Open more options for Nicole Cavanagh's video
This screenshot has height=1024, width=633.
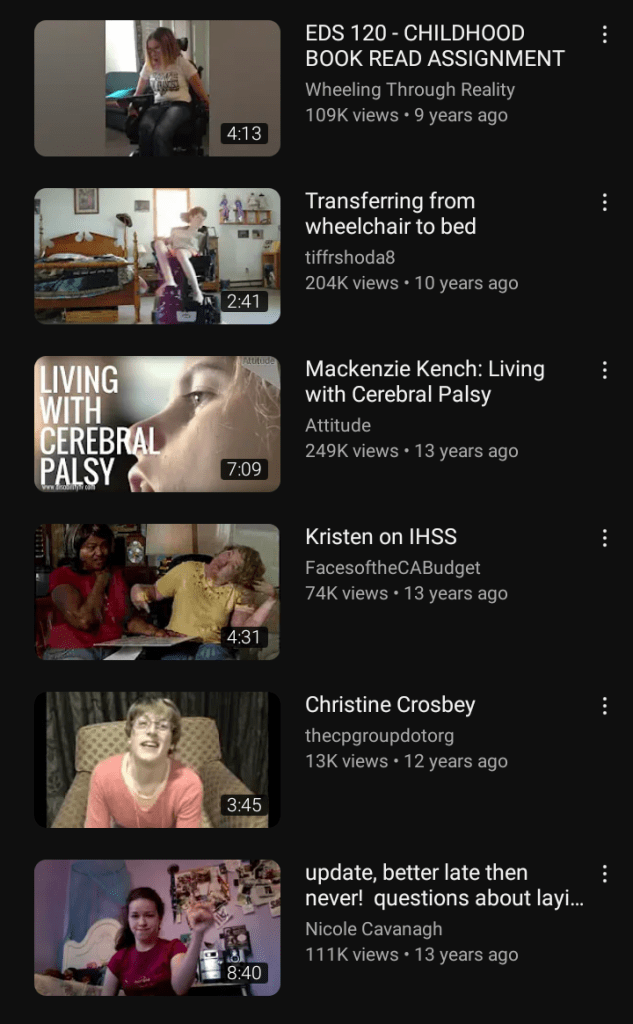pos(604,875)
